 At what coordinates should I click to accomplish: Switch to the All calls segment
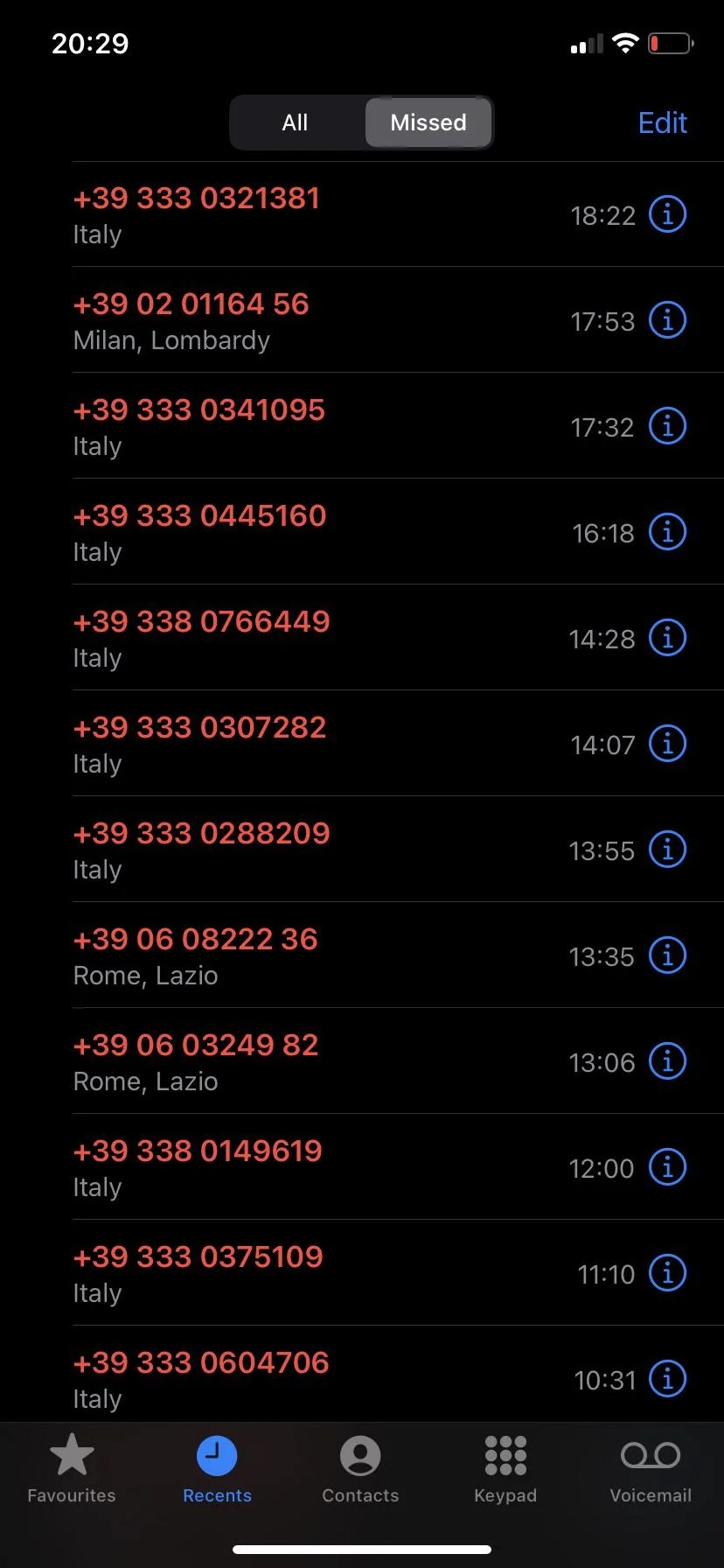pos(296,122)
